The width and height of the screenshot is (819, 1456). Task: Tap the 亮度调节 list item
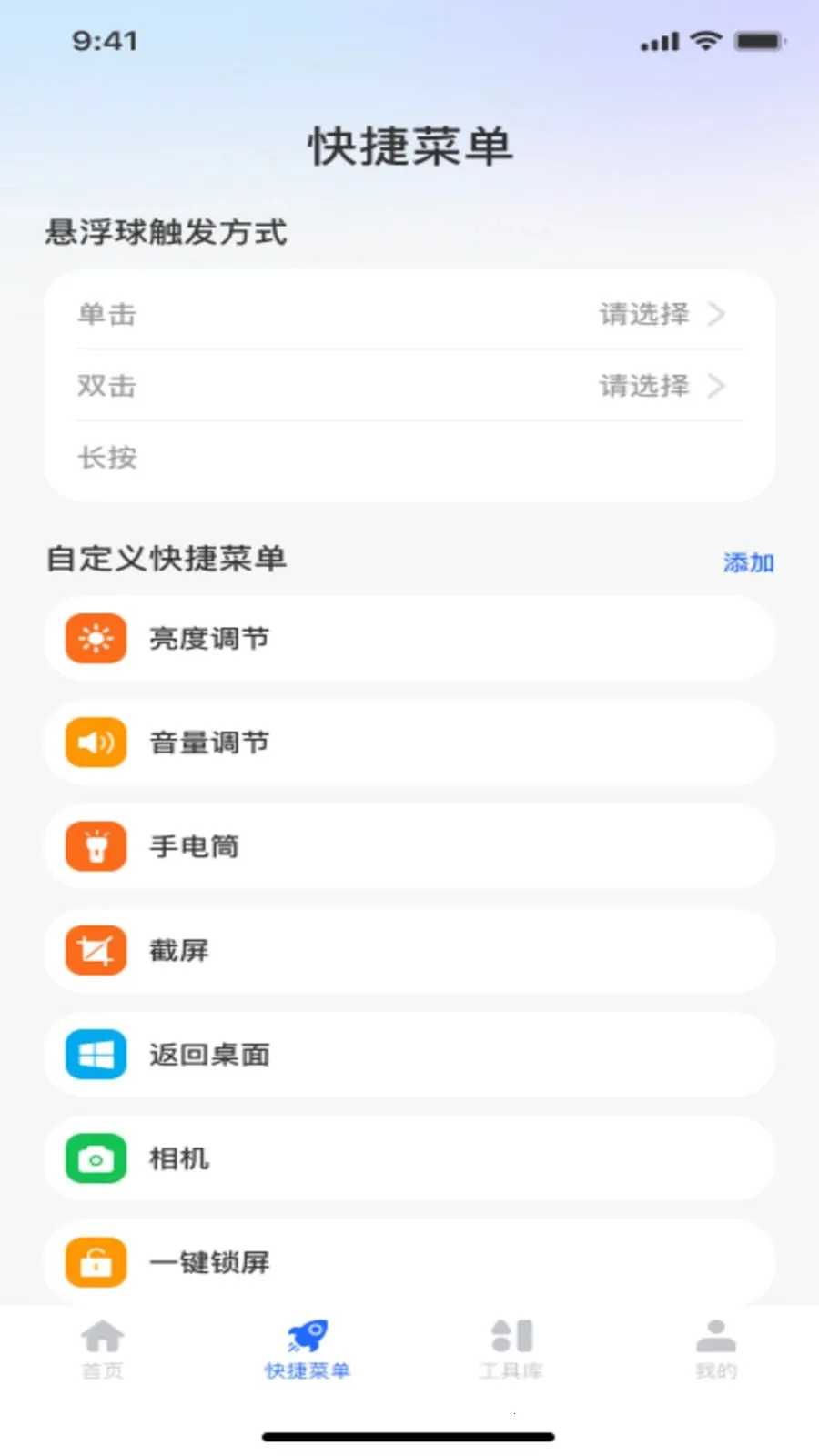pos(409,638)
